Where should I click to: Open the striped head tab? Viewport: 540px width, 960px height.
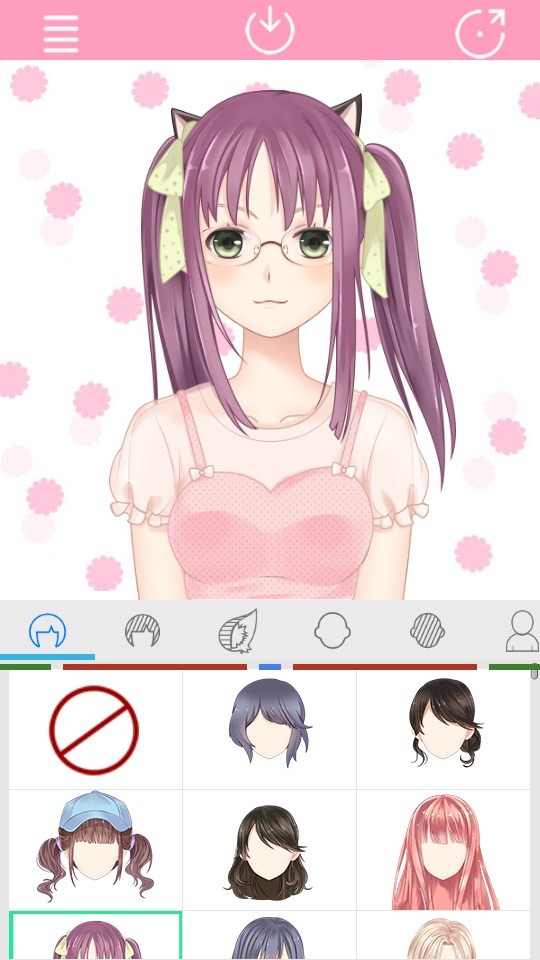[x=427, y=631]
